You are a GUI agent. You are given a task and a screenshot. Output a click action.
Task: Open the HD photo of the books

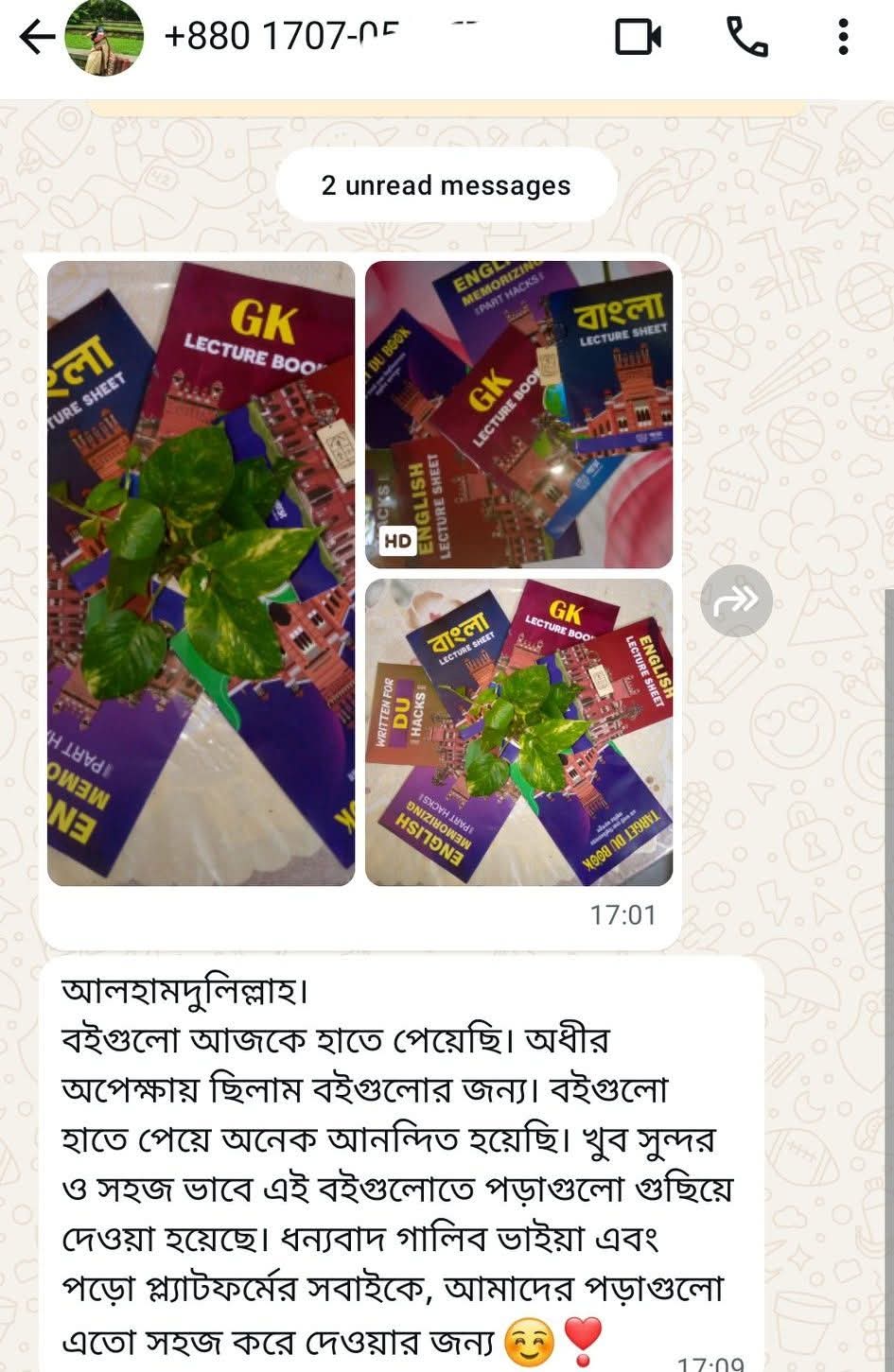point(518,414)
